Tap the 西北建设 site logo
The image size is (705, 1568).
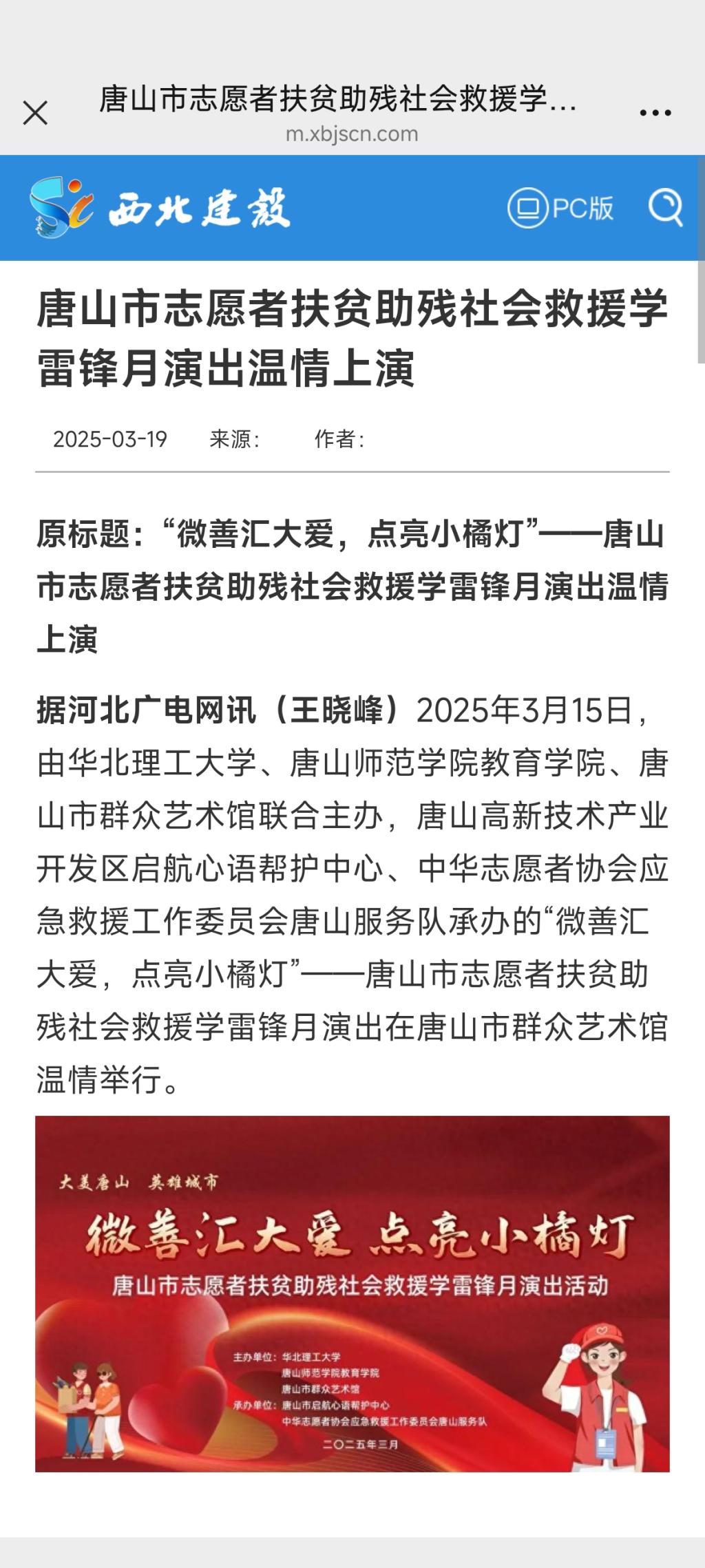click(x=160, y=207)
